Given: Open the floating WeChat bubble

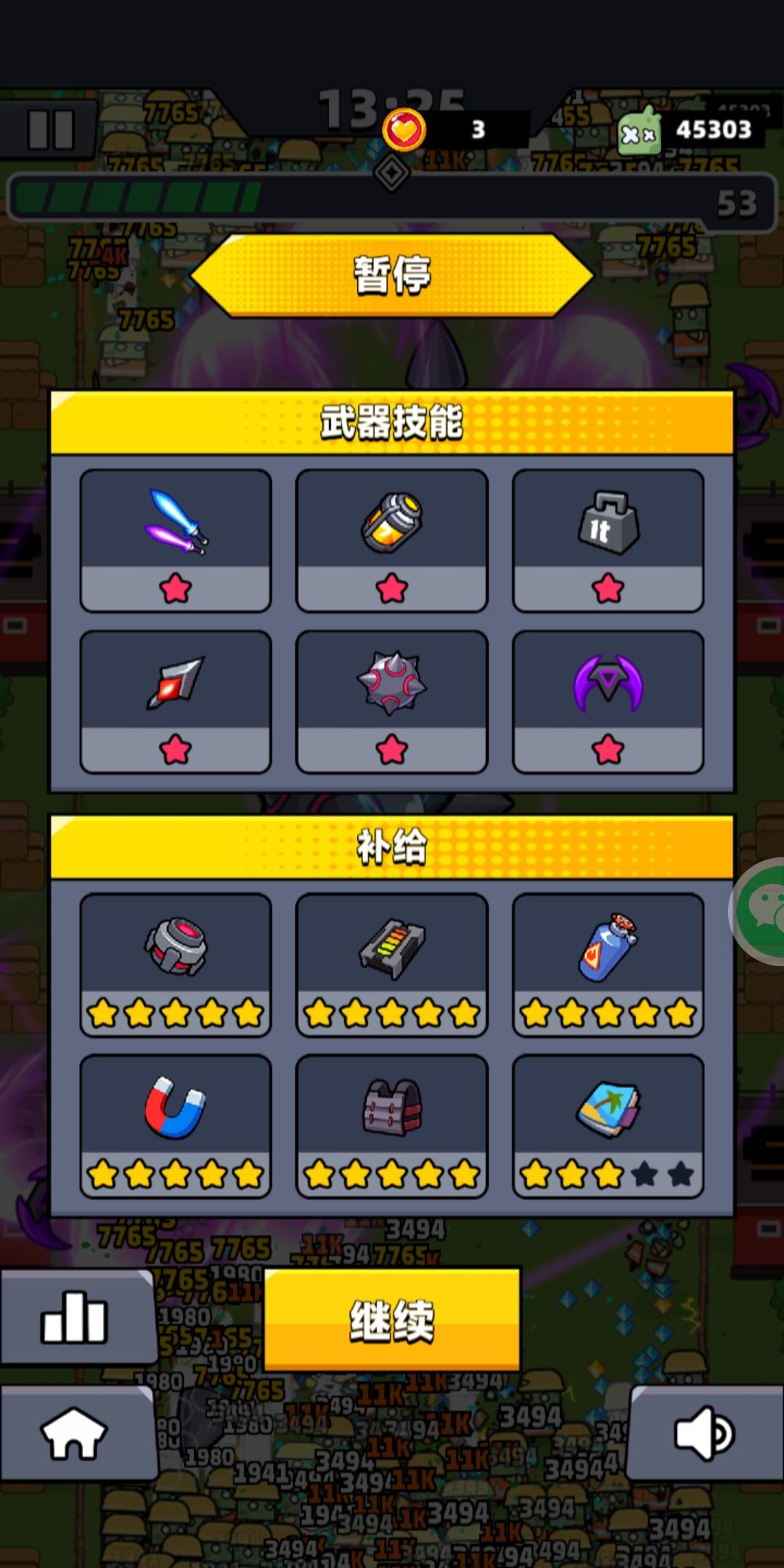Looking at the screenshot, I should pos(761,910).
